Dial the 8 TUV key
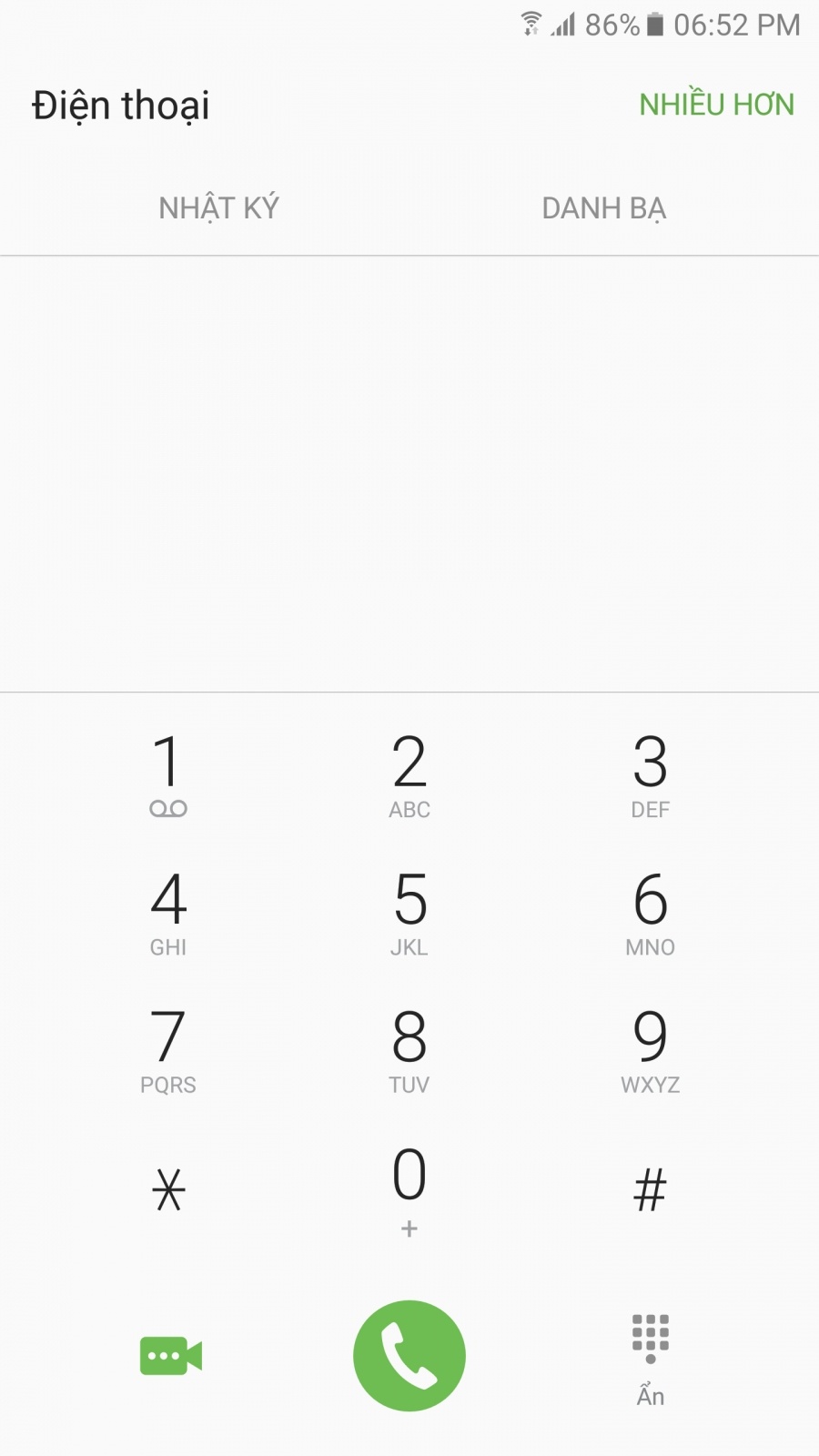The height and width of the screenshot is (1456, 819). (409, 1050)
